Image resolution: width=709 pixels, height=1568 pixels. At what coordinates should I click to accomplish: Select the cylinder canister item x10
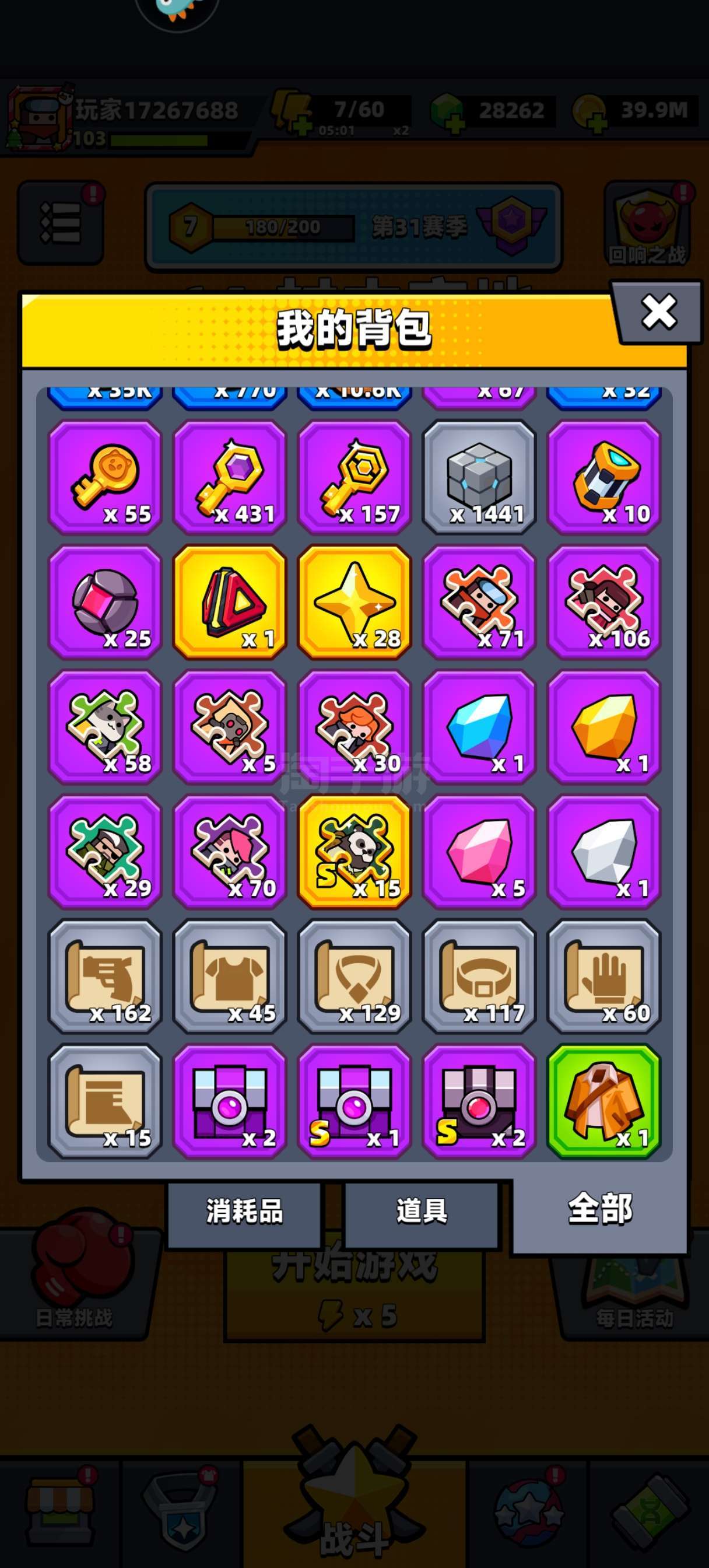603,477
